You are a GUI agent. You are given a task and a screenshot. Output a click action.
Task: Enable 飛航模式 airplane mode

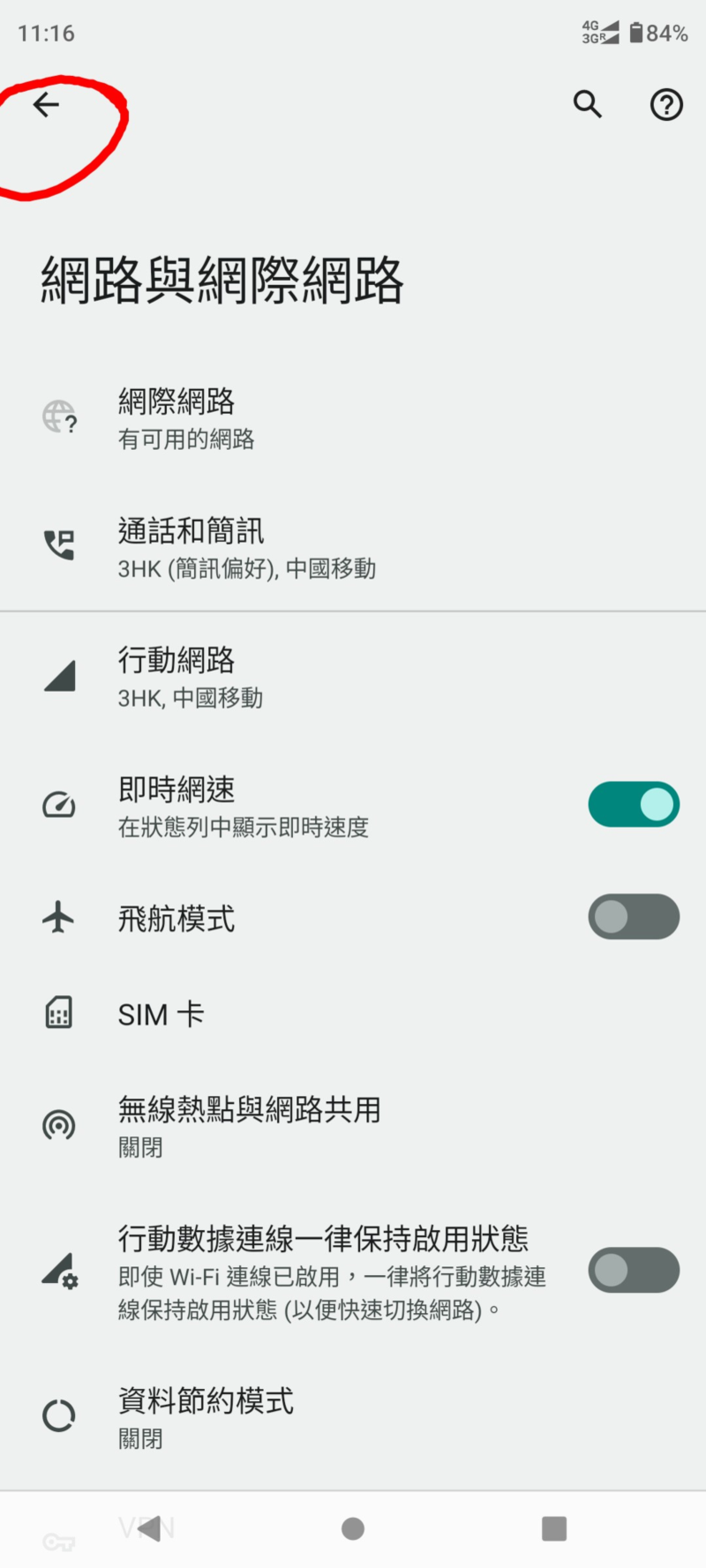pyautogui.click(x=634, y=917)
